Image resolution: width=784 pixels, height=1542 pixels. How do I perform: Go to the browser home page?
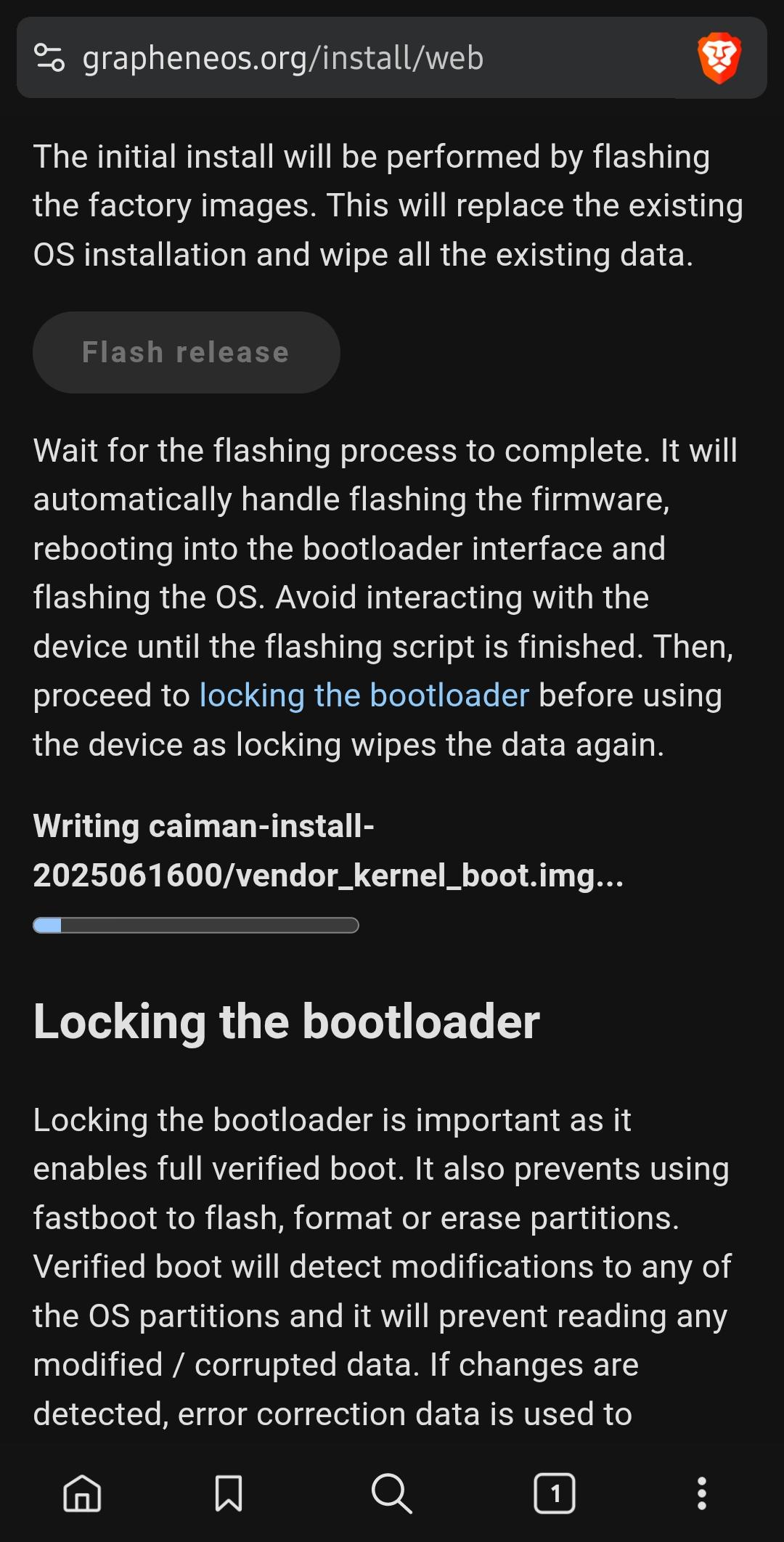point(82,1493)
